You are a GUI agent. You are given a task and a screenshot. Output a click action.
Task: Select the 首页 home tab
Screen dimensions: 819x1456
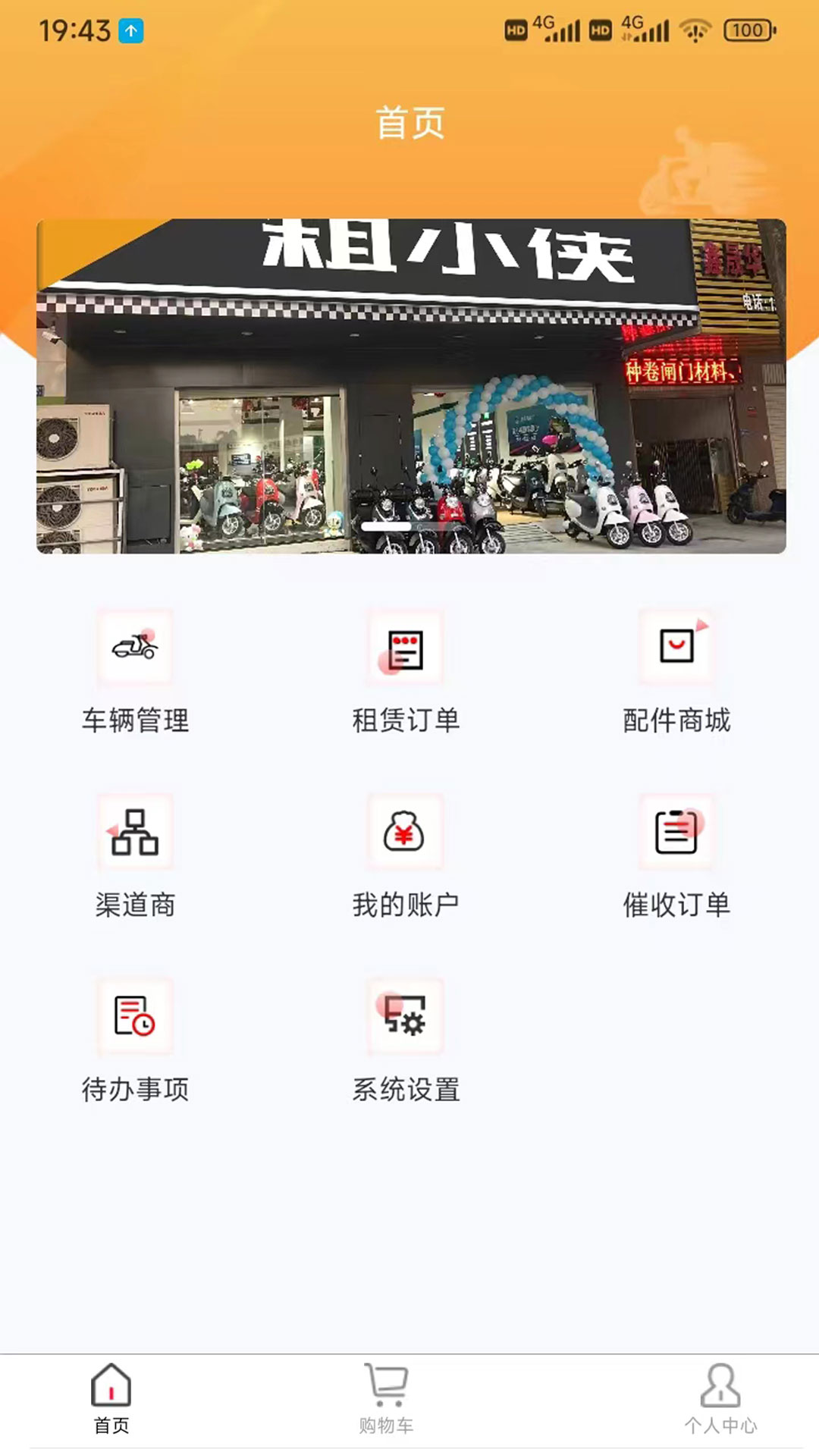(x=111, y=1399)
